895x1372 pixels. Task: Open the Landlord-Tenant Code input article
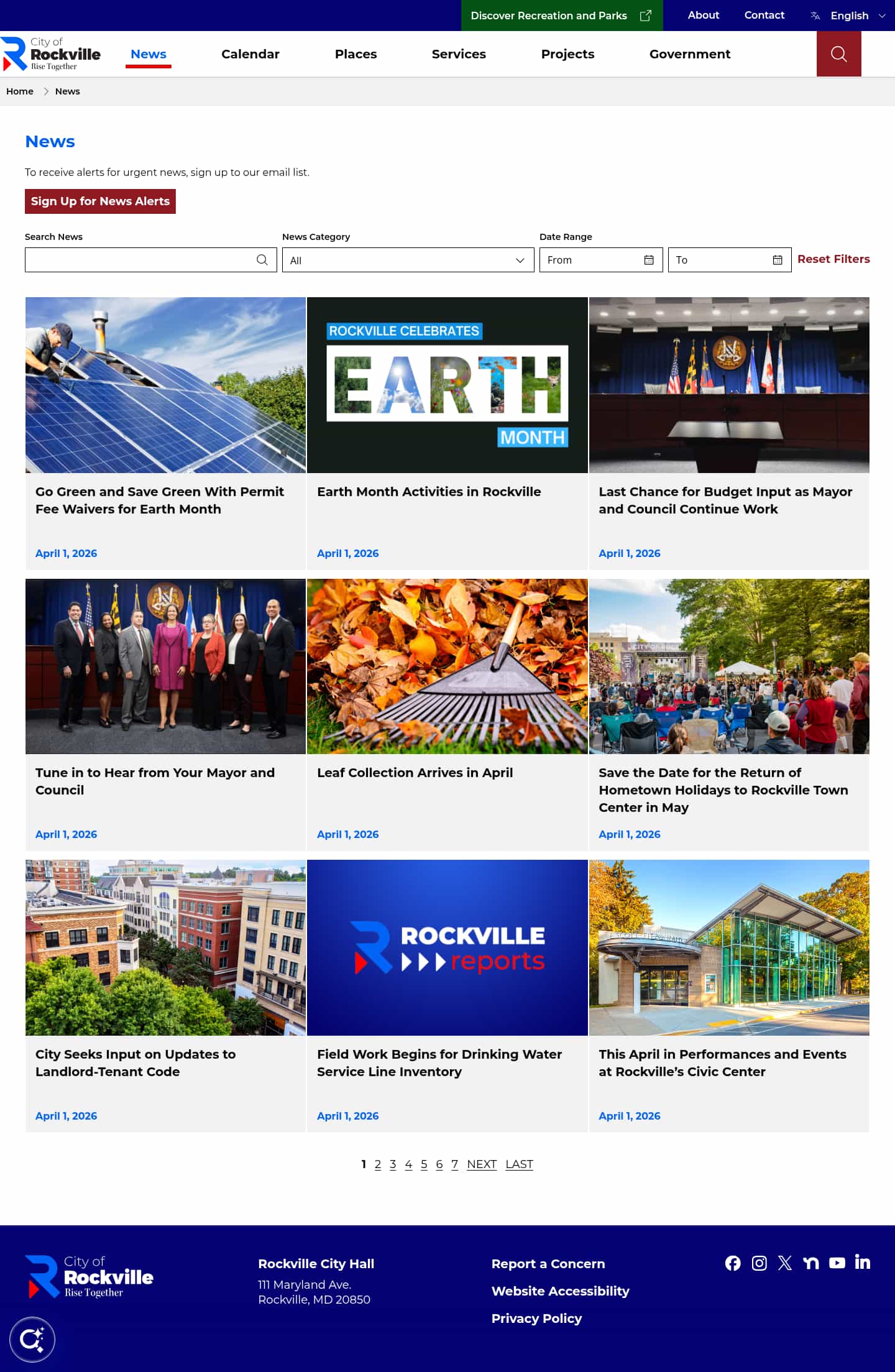[x=135, y=1062]
